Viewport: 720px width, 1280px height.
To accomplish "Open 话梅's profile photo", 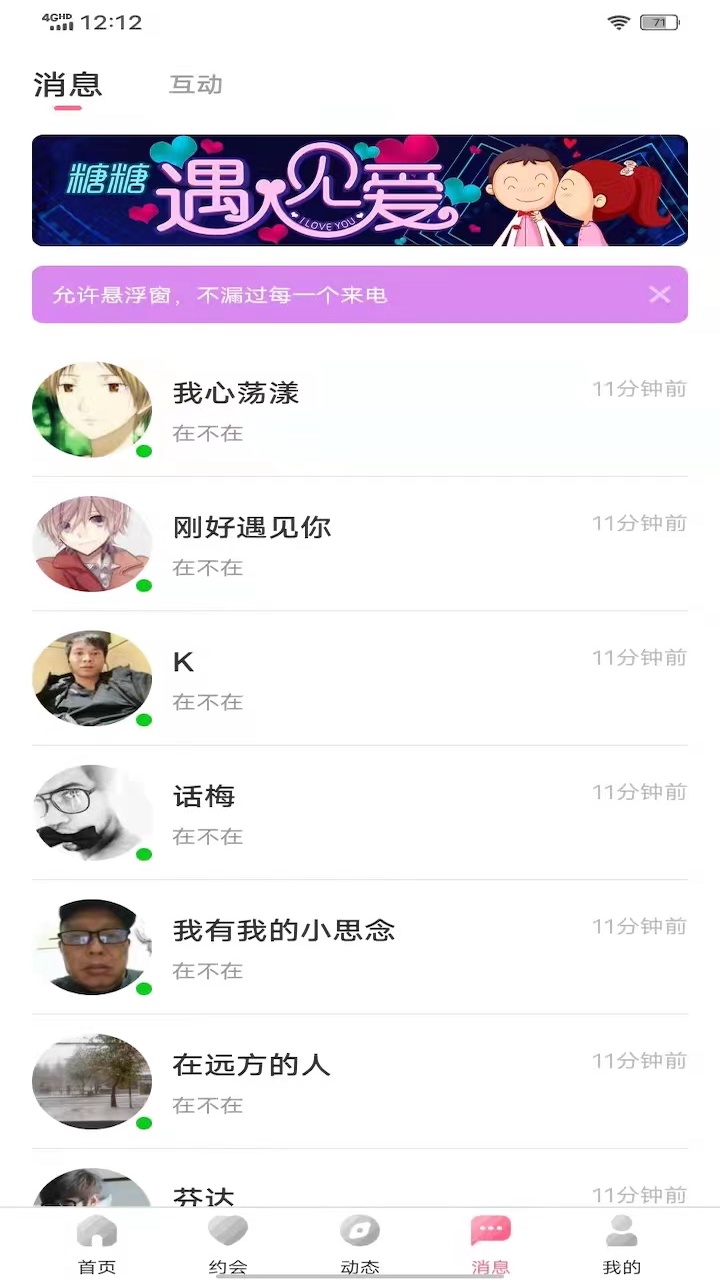I will click(x=92, y=814).
